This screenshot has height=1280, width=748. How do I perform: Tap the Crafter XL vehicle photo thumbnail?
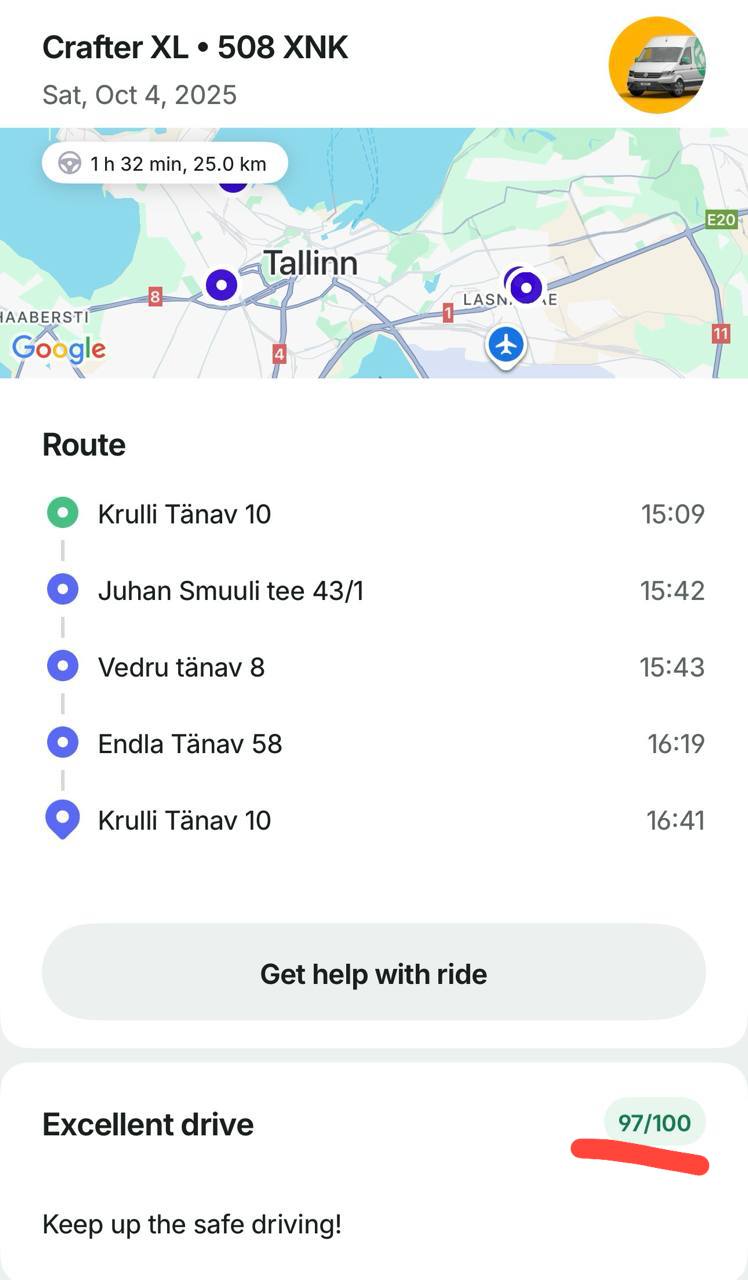[x=657, y=64]
